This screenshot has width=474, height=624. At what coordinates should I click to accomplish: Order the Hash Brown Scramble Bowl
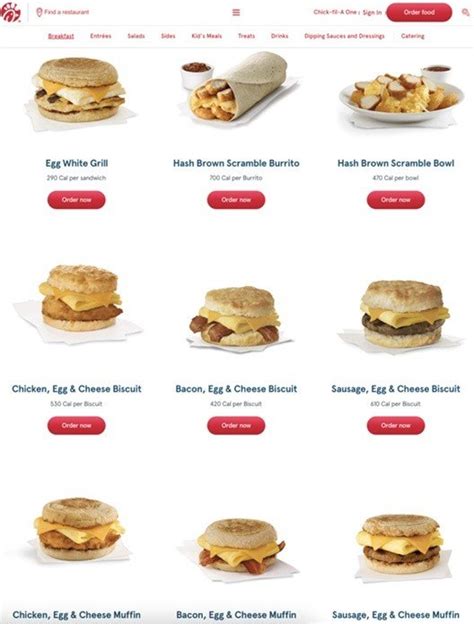tap(396, 200)
